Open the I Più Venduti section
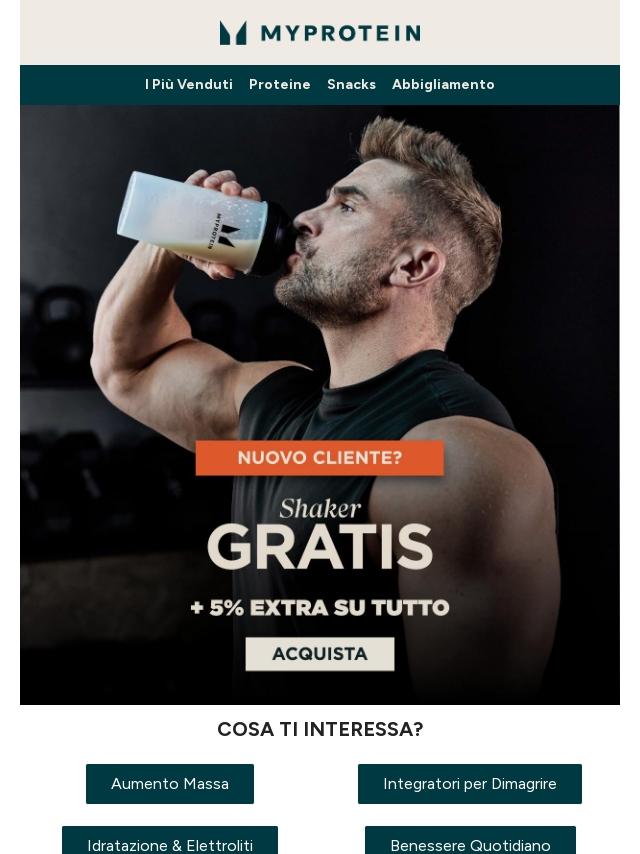 pyautogui.click(x=188, y=85)
